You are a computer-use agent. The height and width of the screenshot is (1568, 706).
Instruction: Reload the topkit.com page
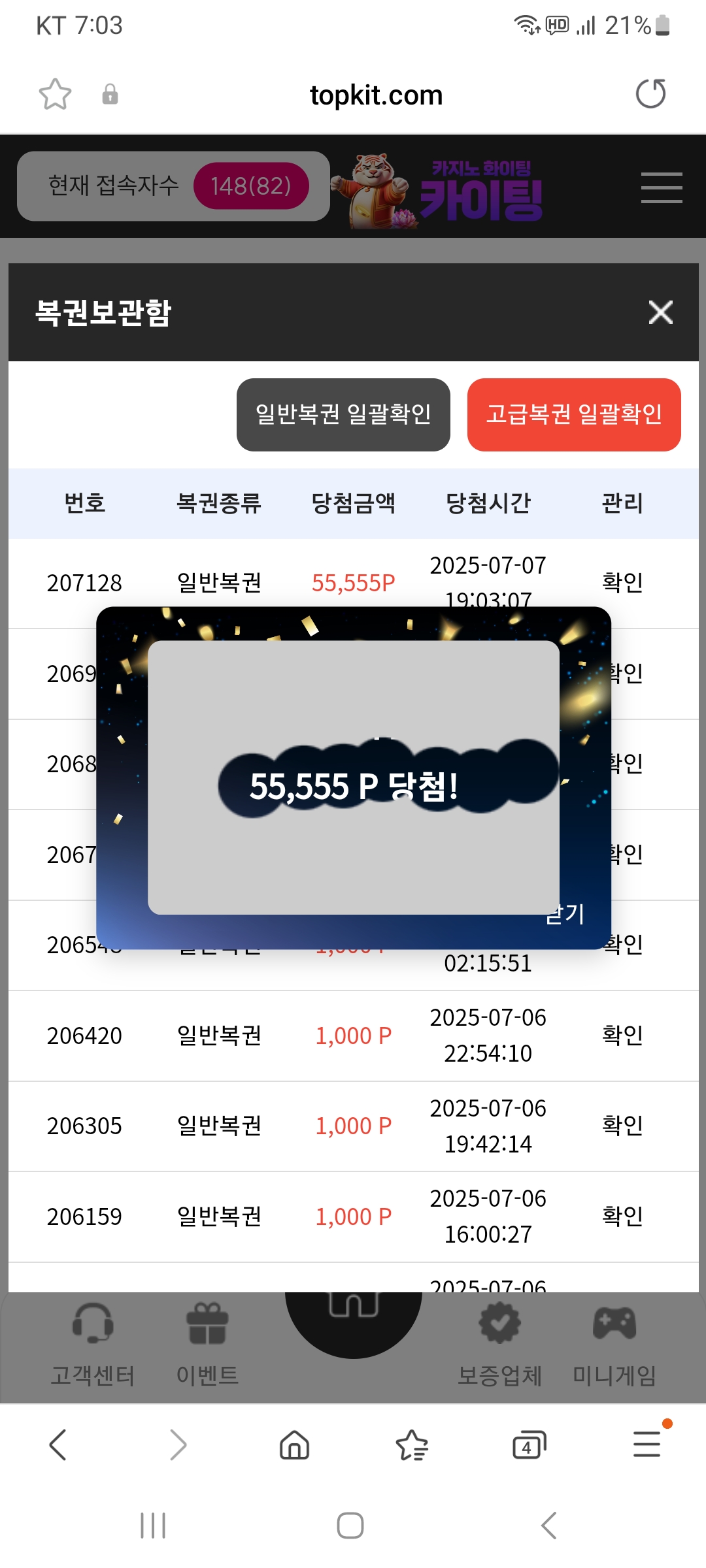click(x=650, y=94)
